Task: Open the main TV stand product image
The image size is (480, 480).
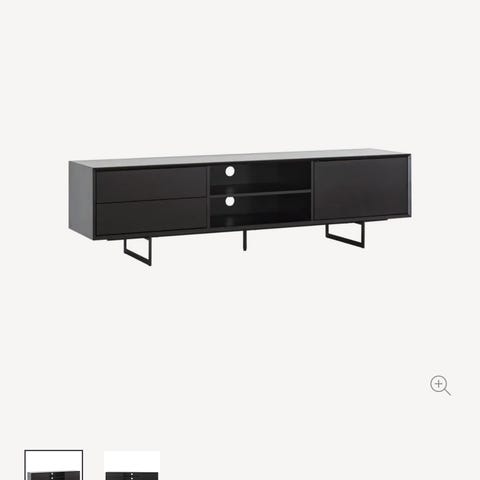Action: (x=240, y=207)
